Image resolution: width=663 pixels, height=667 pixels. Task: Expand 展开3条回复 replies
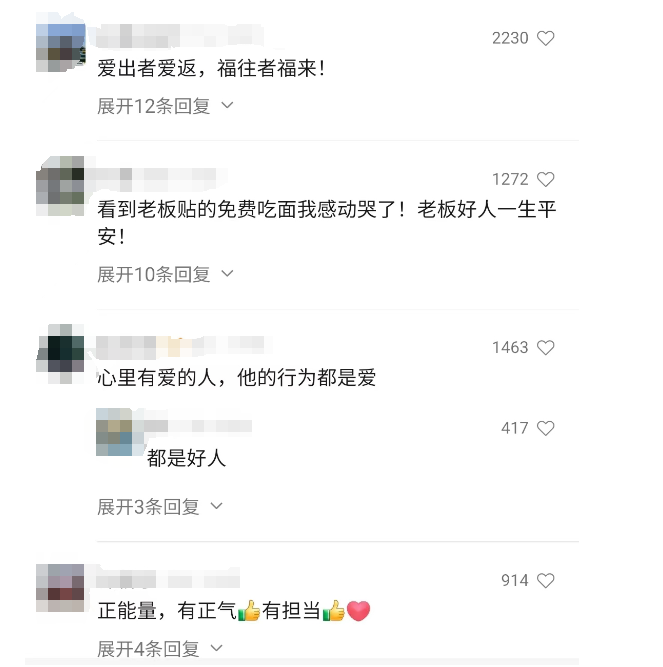coord(158,507)
